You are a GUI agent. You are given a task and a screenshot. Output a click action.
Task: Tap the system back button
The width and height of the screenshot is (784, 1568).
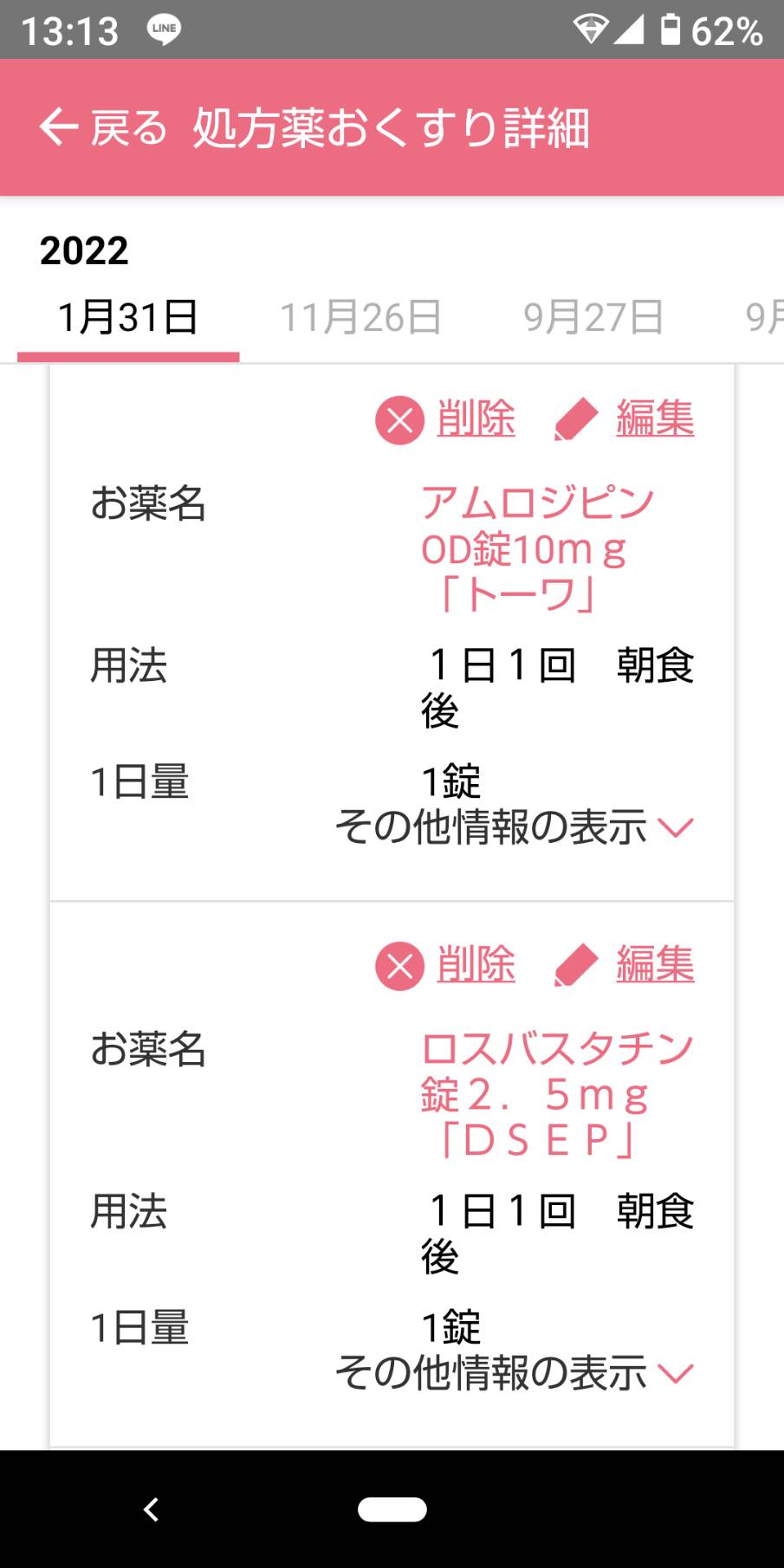(x=151, y=1510)
